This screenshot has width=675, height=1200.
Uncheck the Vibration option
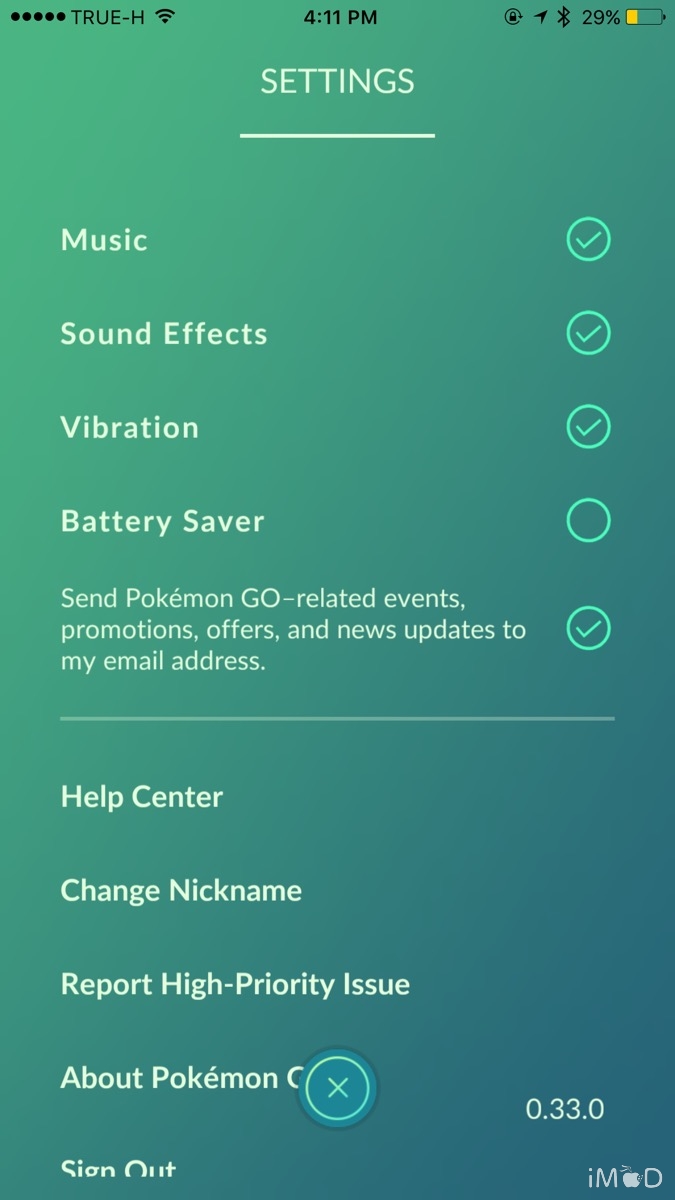[588, 427]
